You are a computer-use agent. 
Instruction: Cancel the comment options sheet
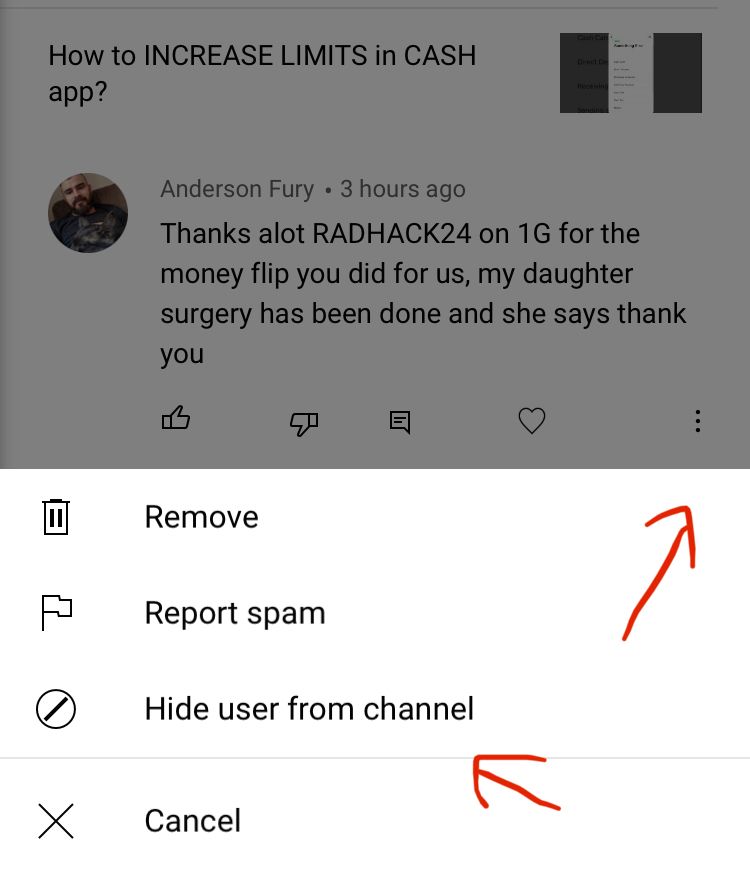[192, 821]
